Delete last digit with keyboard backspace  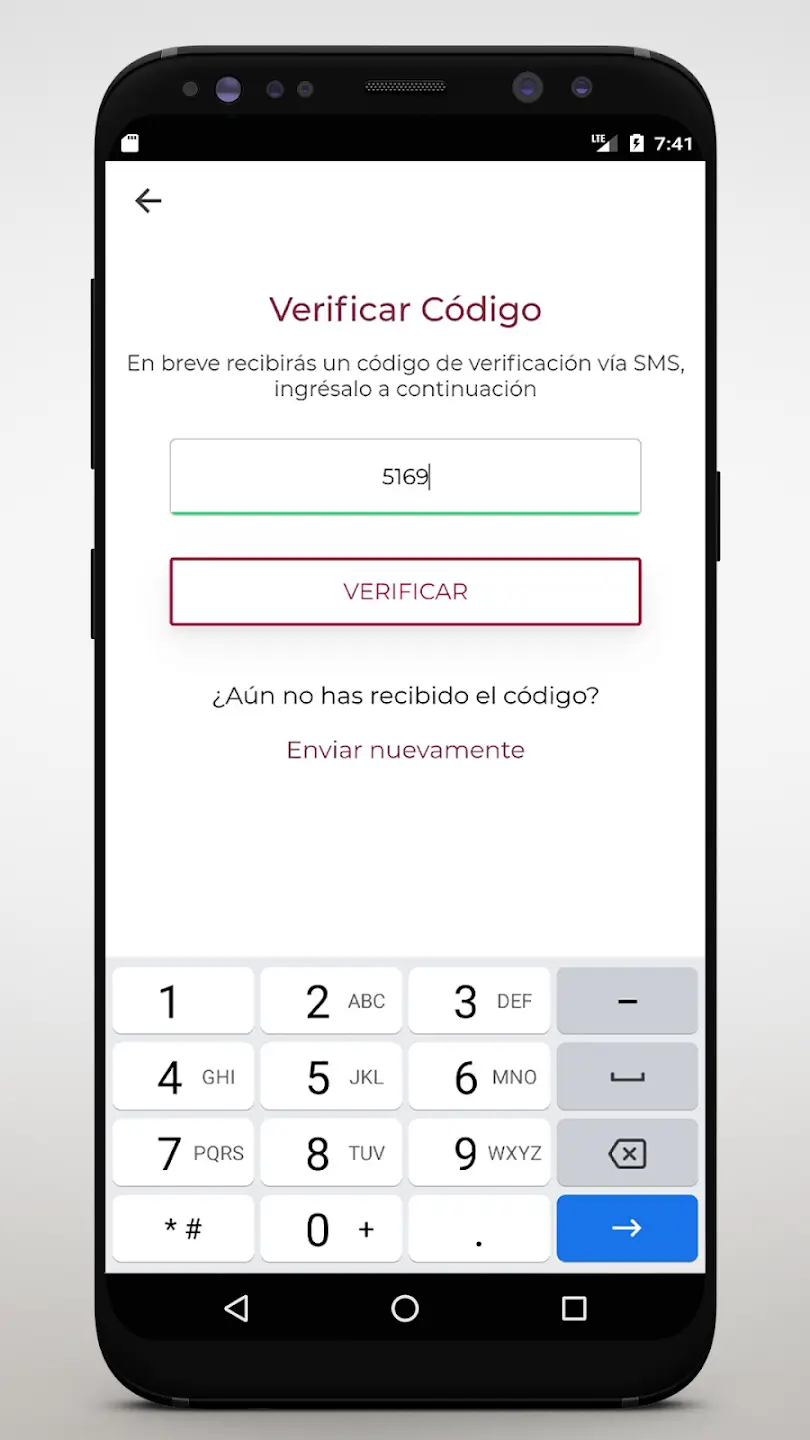[627, 1153]
